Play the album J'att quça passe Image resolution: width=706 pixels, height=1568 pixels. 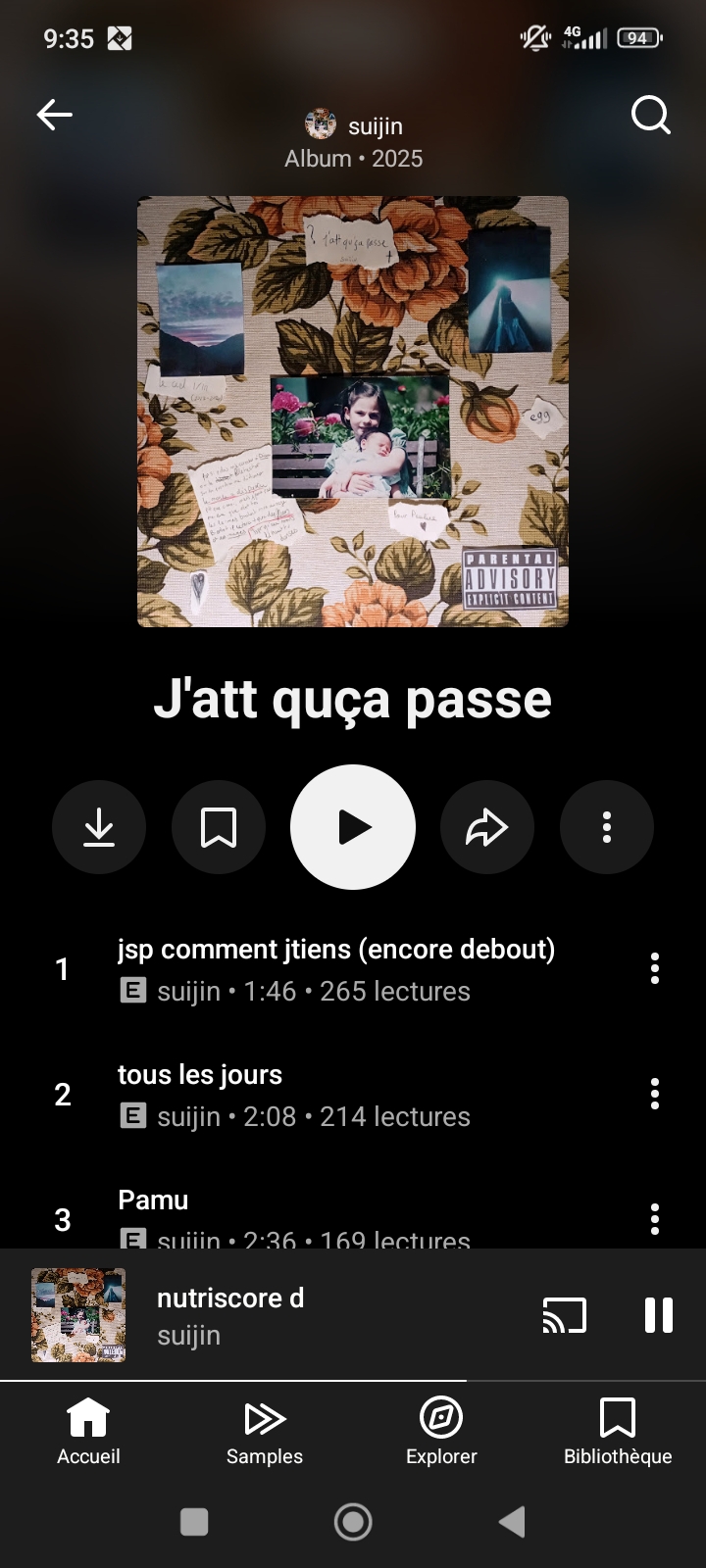pos(353,827)
